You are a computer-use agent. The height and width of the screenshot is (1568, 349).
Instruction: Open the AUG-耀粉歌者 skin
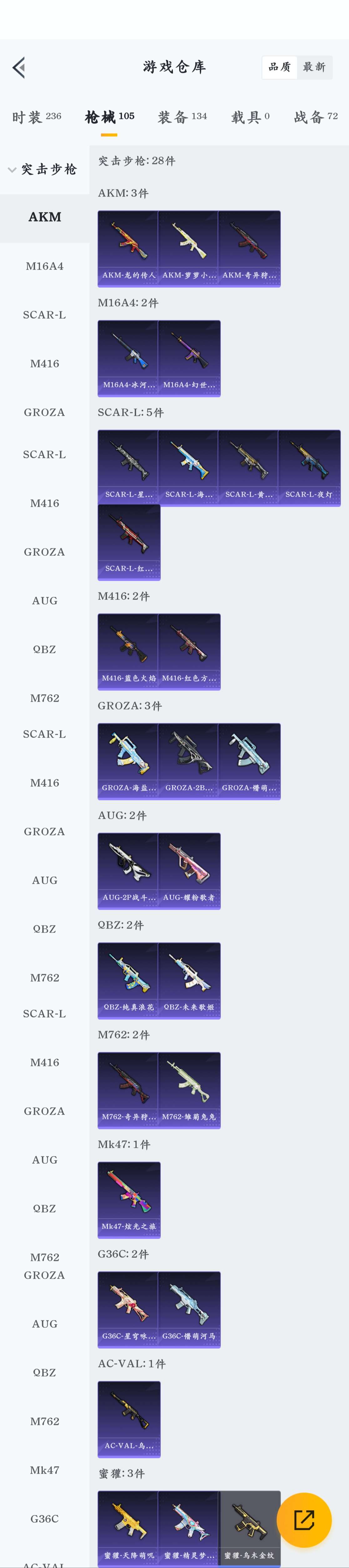pos(189,870)
